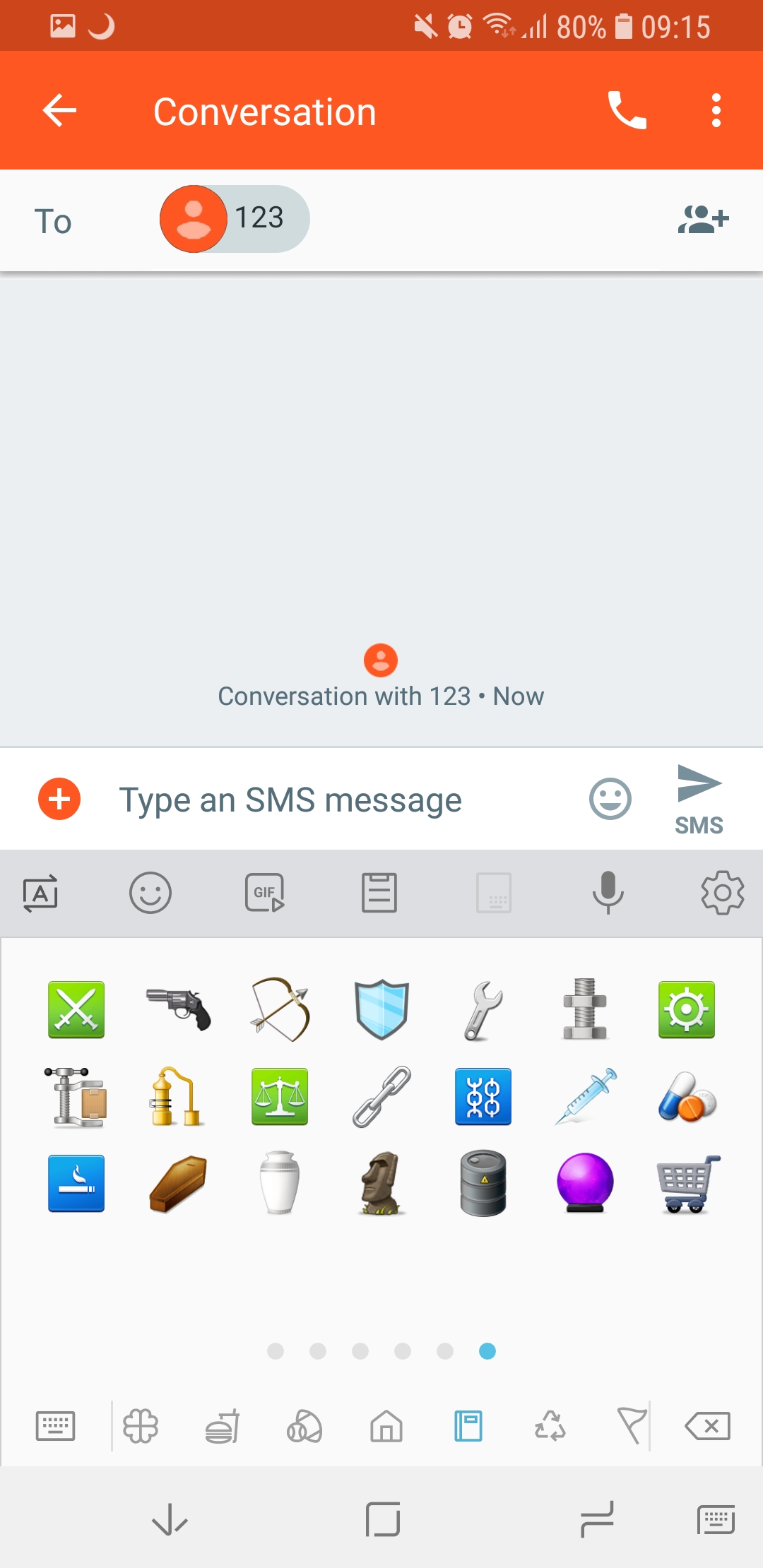
Task: Tap the emoji keyboard backspace key
Action: click(x=707, y=1426)
